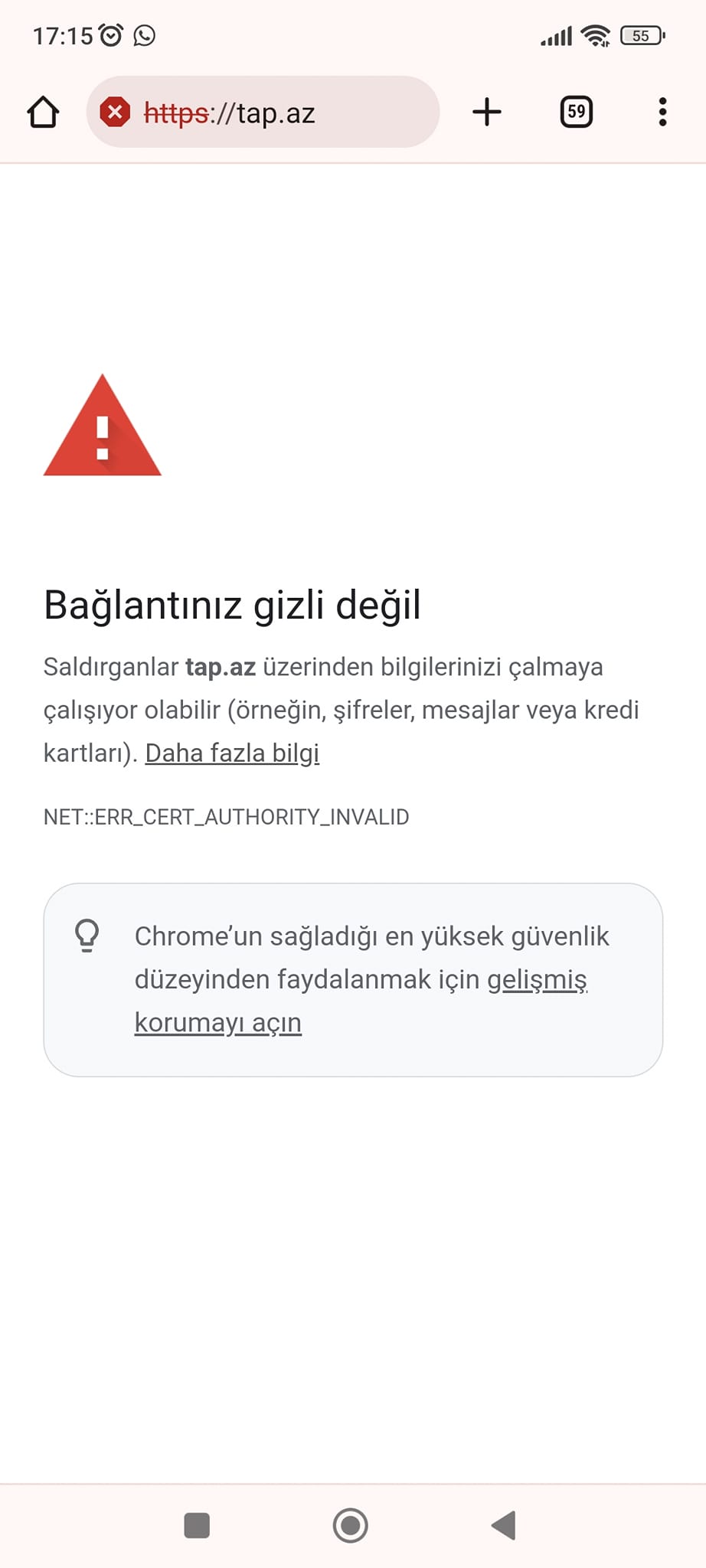
Task: Open recent apps from navigation bar
Action: [x=197, y=1525]
